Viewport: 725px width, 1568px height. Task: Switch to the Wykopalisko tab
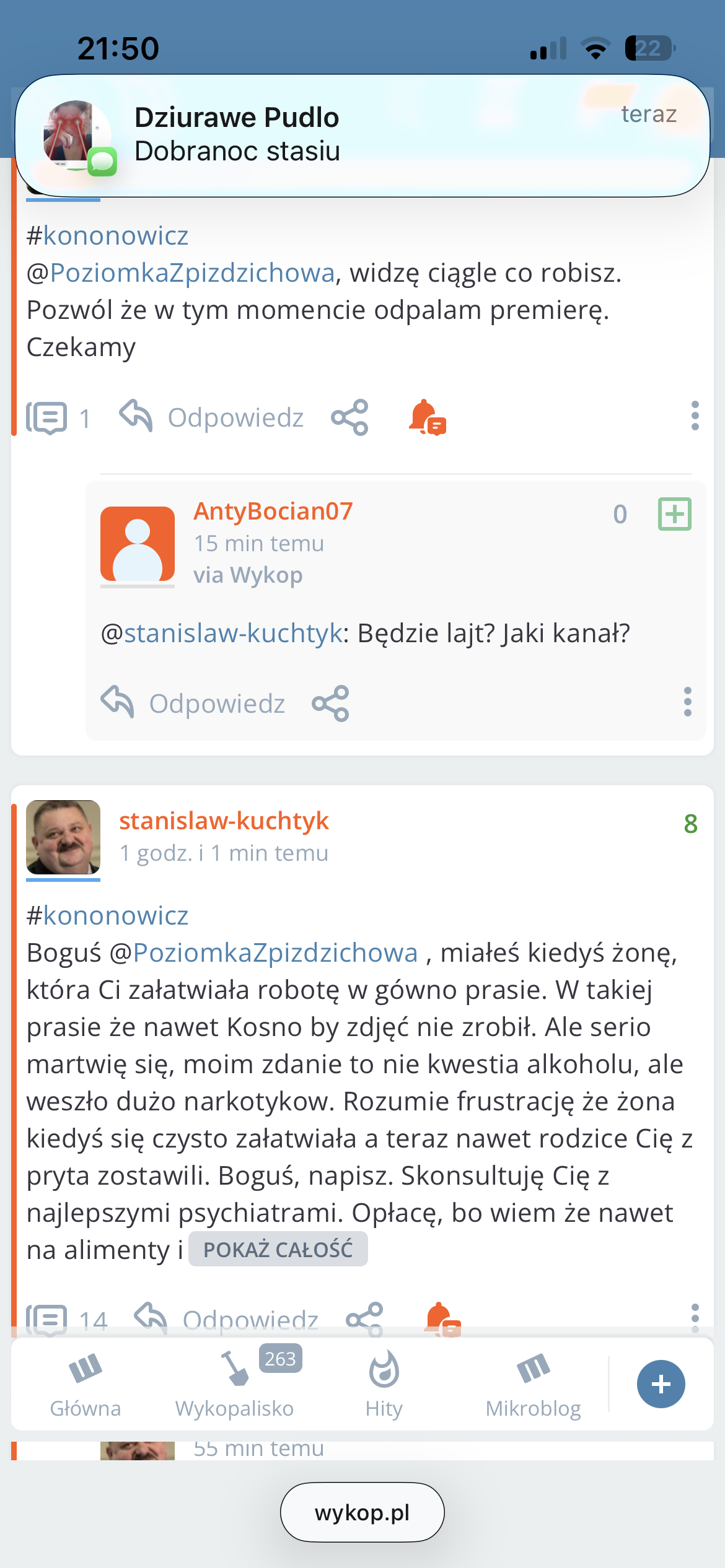pyautogui.click(x=234, y=1384)
